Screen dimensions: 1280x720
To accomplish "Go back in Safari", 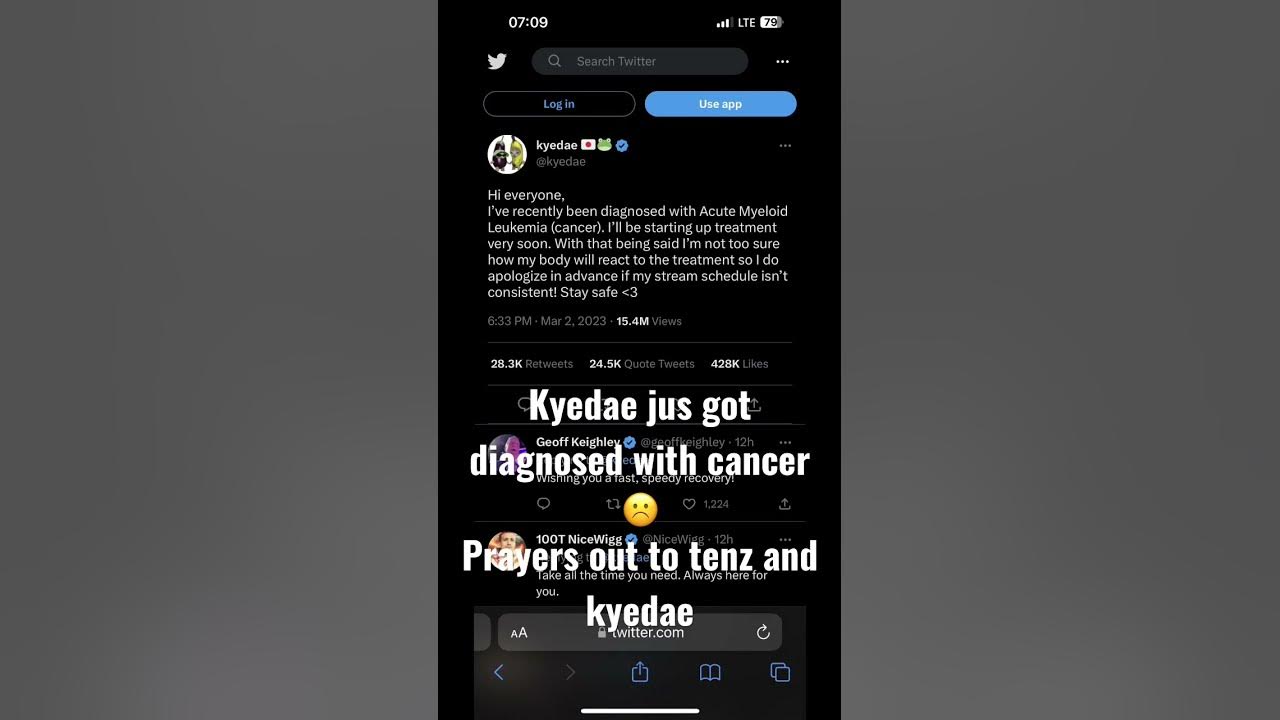I will pyautogui.click(x=499, y=673).
